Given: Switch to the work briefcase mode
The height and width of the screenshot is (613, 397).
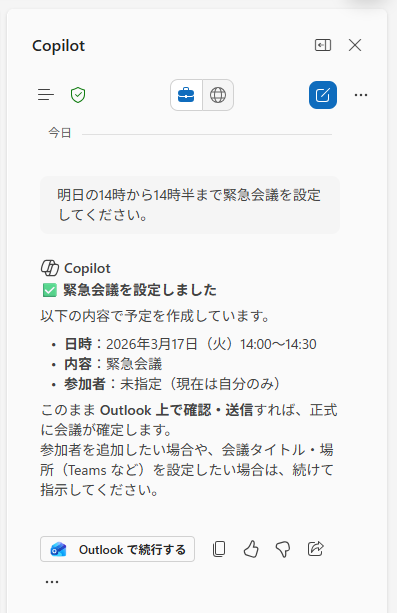Looking at the screenshot, I should tap(186, 95).
